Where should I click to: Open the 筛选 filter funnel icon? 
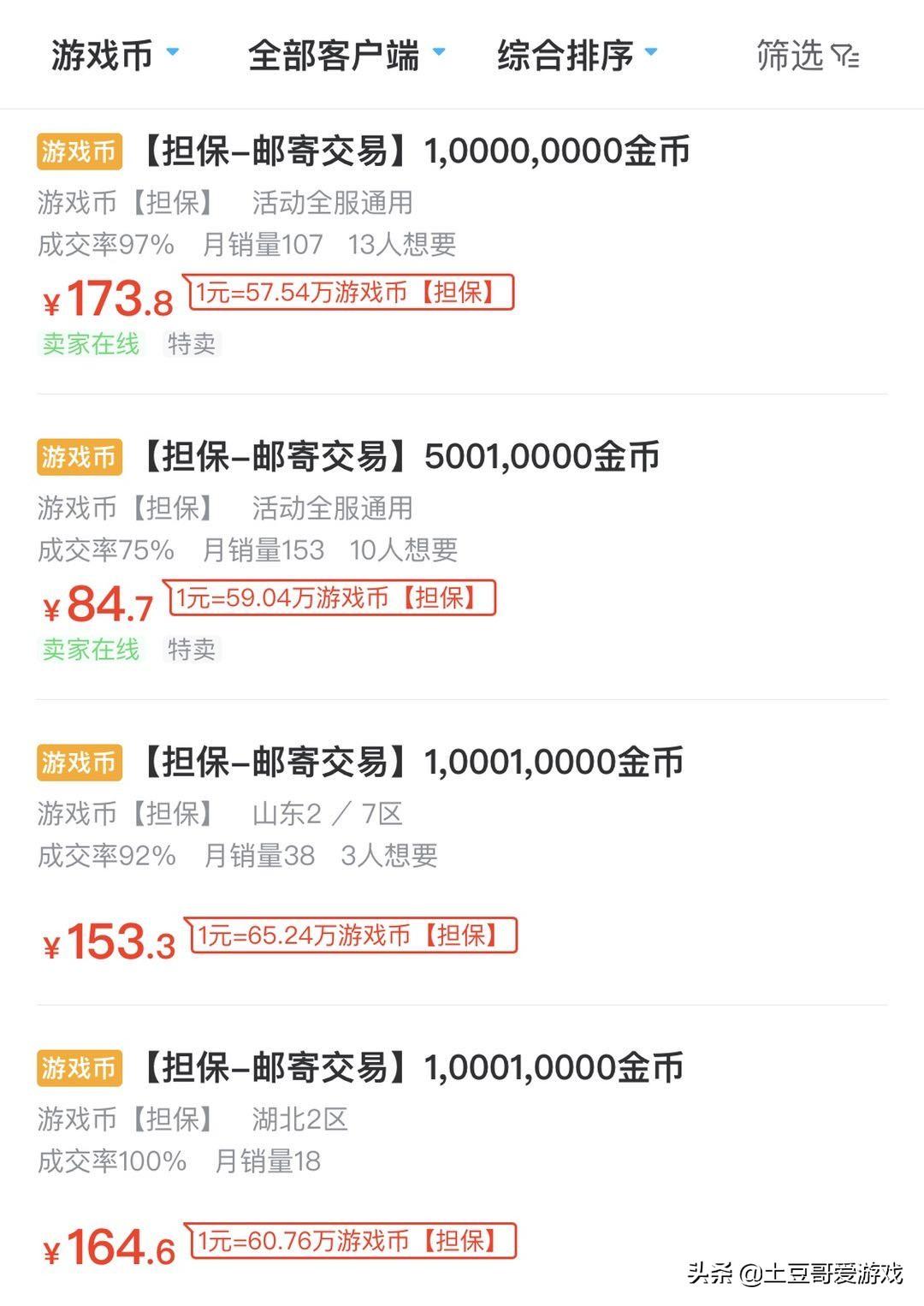coord(847,56)
